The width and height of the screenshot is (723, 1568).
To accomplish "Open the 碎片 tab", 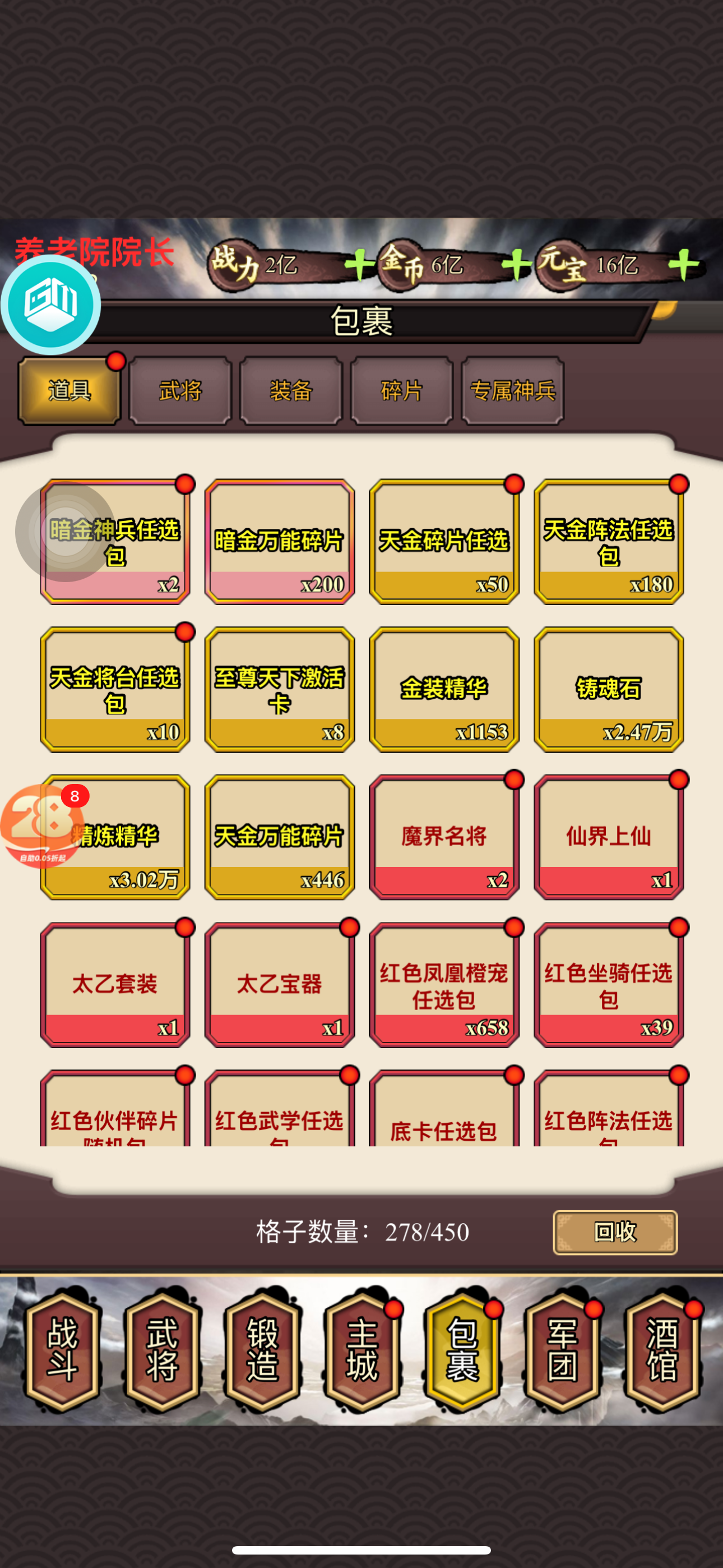I will click(402, 391).
